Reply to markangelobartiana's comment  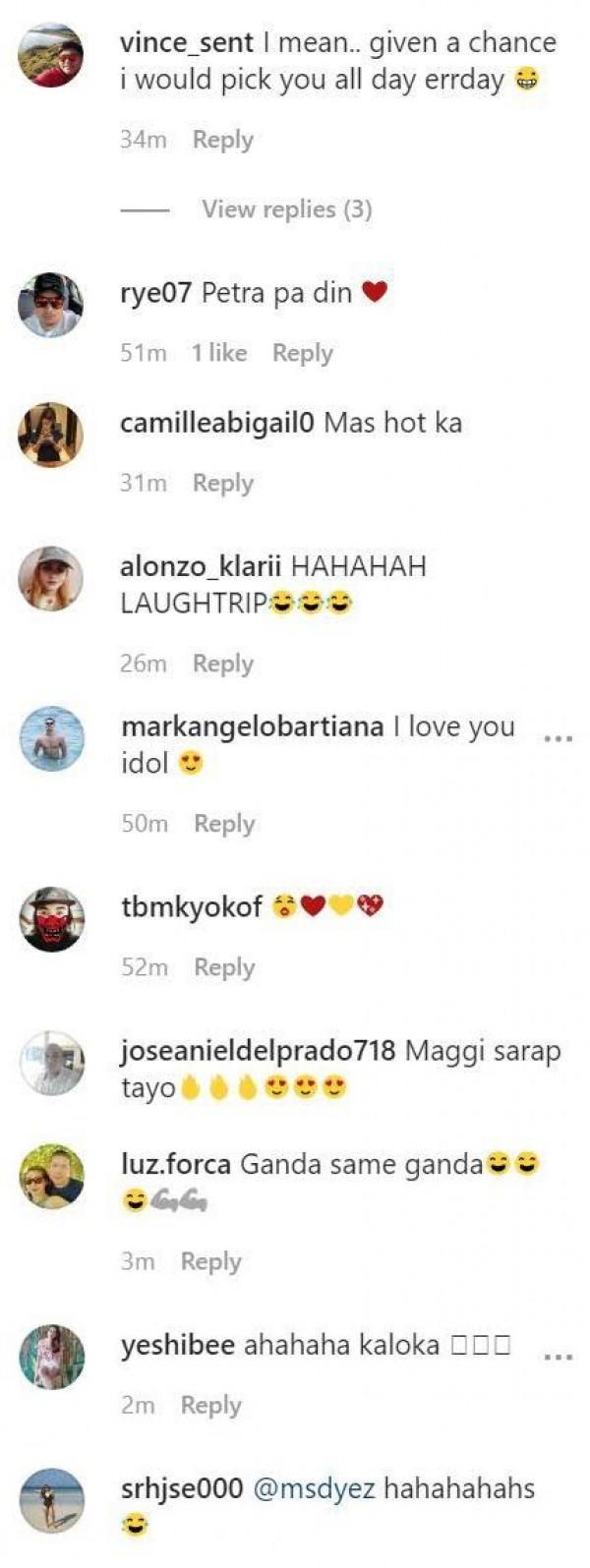pos(223,824)
